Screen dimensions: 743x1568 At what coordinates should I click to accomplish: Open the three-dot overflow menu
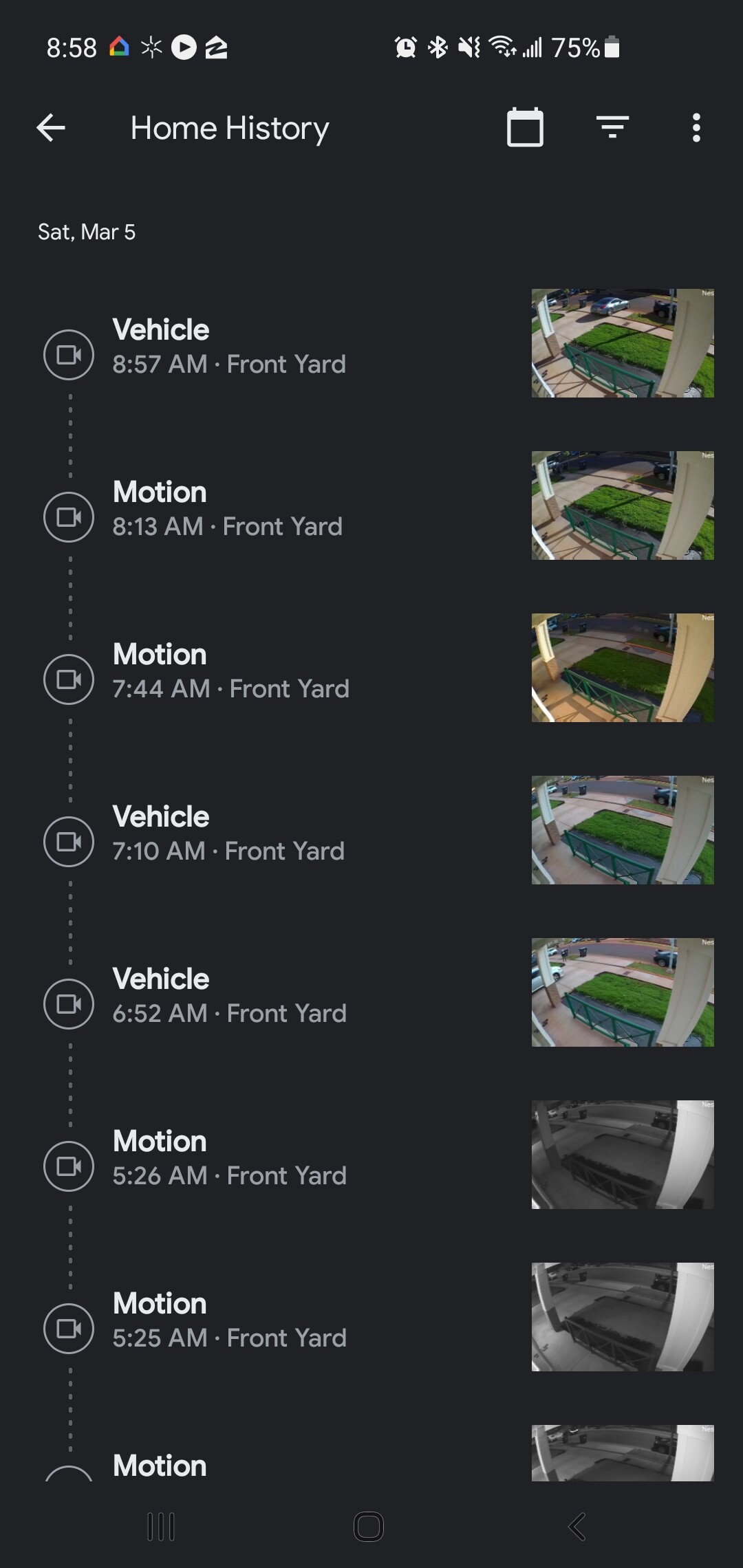pyautogui.click(x=696, y=128)
